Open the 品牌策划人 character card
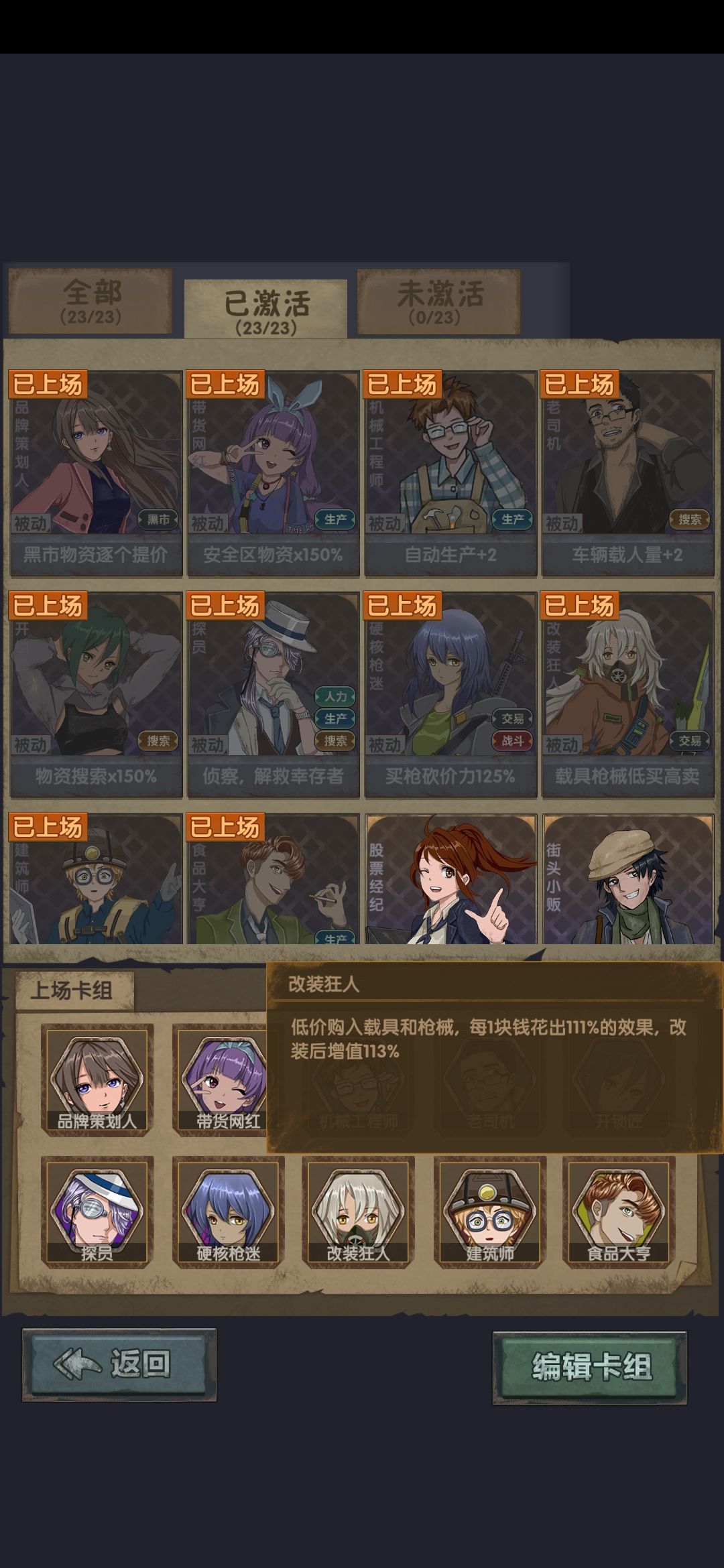This screenshot has height=1568, width=724. click(x=96, y=472)
